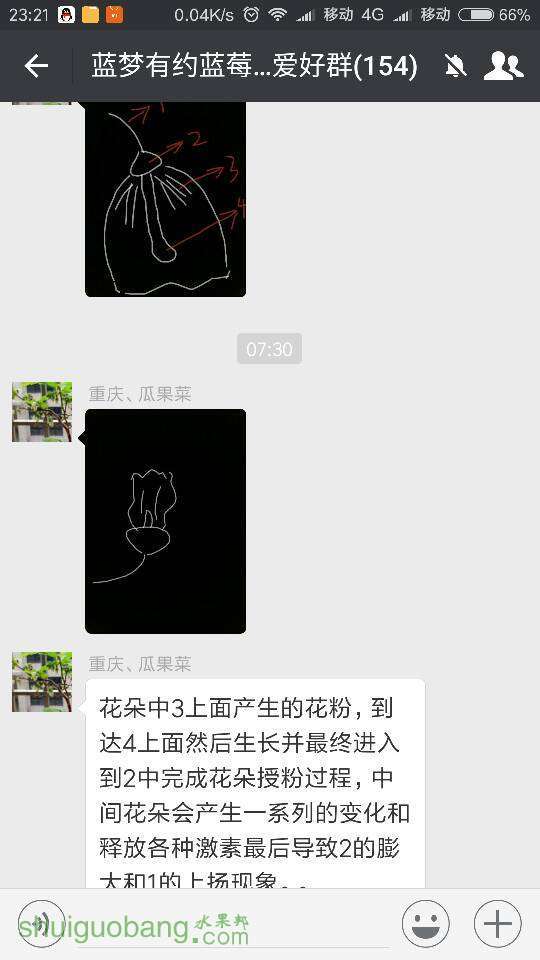The image size is (540, 960).
Task: Go back from the group chat
Action: 36,66
